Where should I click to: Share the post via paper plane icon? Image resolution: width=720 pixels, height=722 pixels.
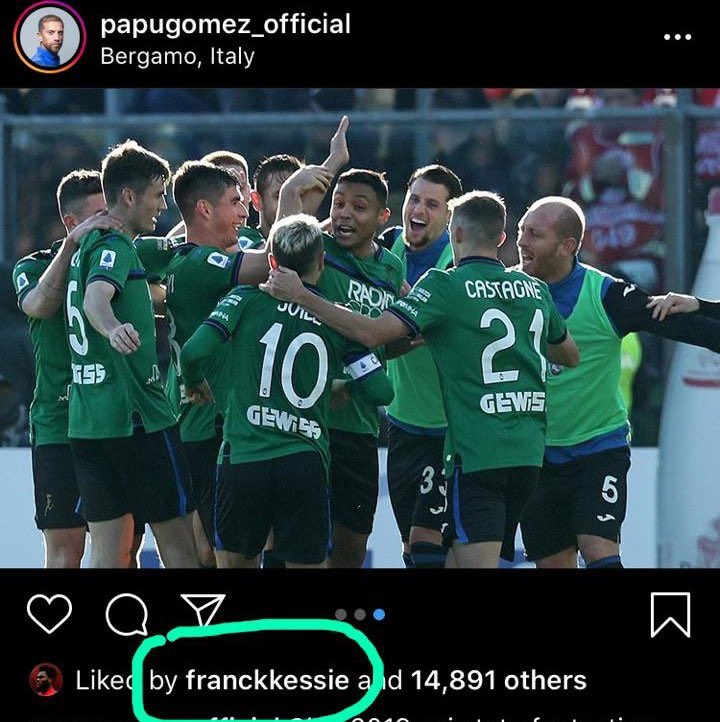(203, 611)
